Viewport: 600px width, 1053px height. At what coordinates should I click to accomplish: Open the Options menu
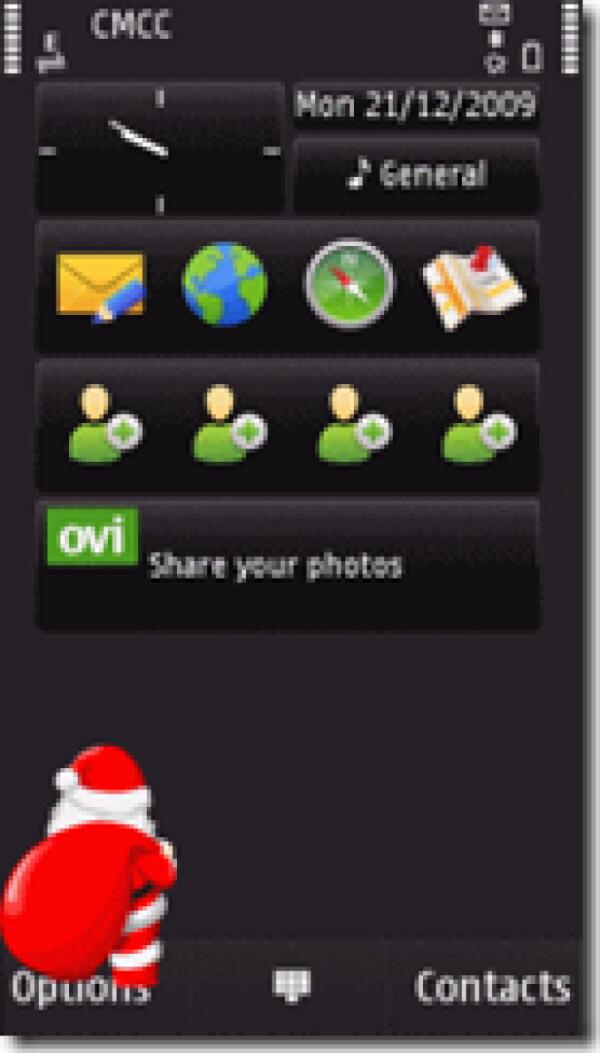(x=80, y=988)
